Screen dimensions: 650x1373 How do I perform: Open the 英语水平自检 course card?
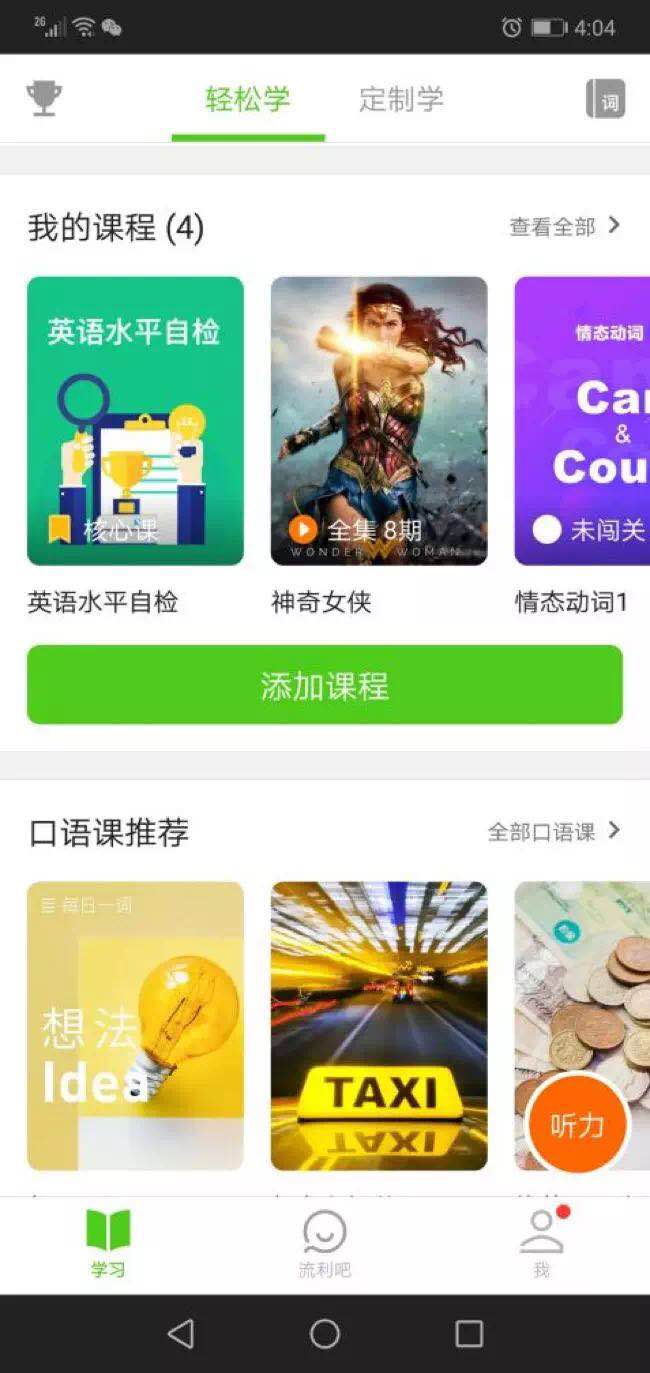[x=135, y=421]
